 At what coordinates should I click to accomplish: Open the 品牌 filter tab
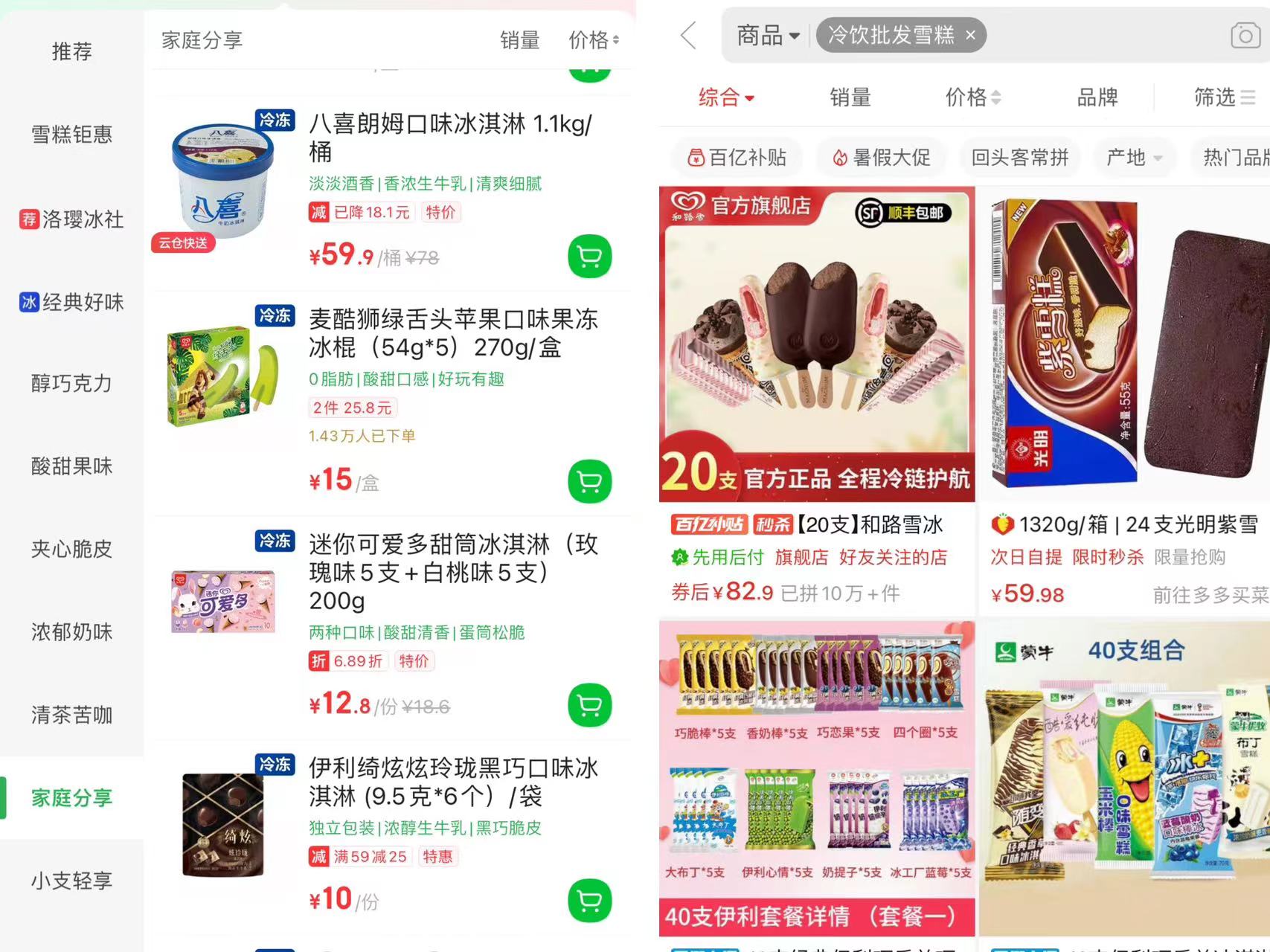click(x=1097, y=97)
